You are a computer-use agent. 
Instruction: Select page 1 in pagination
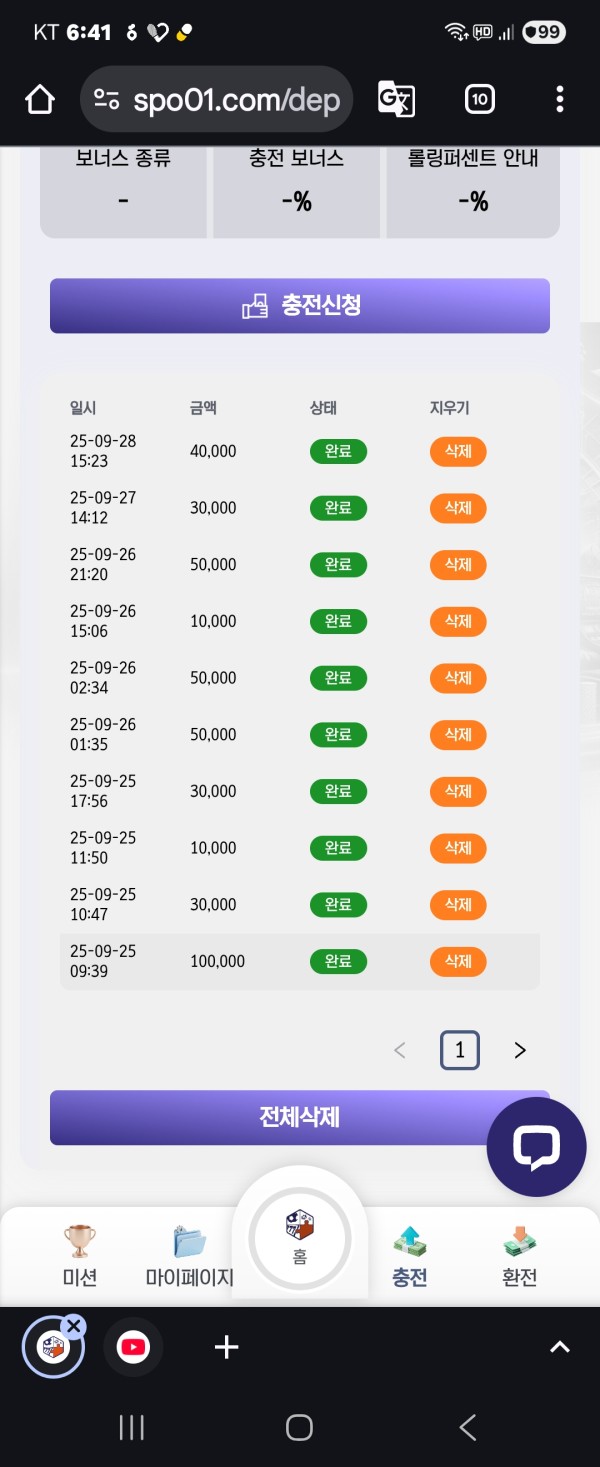point(460,1050)
